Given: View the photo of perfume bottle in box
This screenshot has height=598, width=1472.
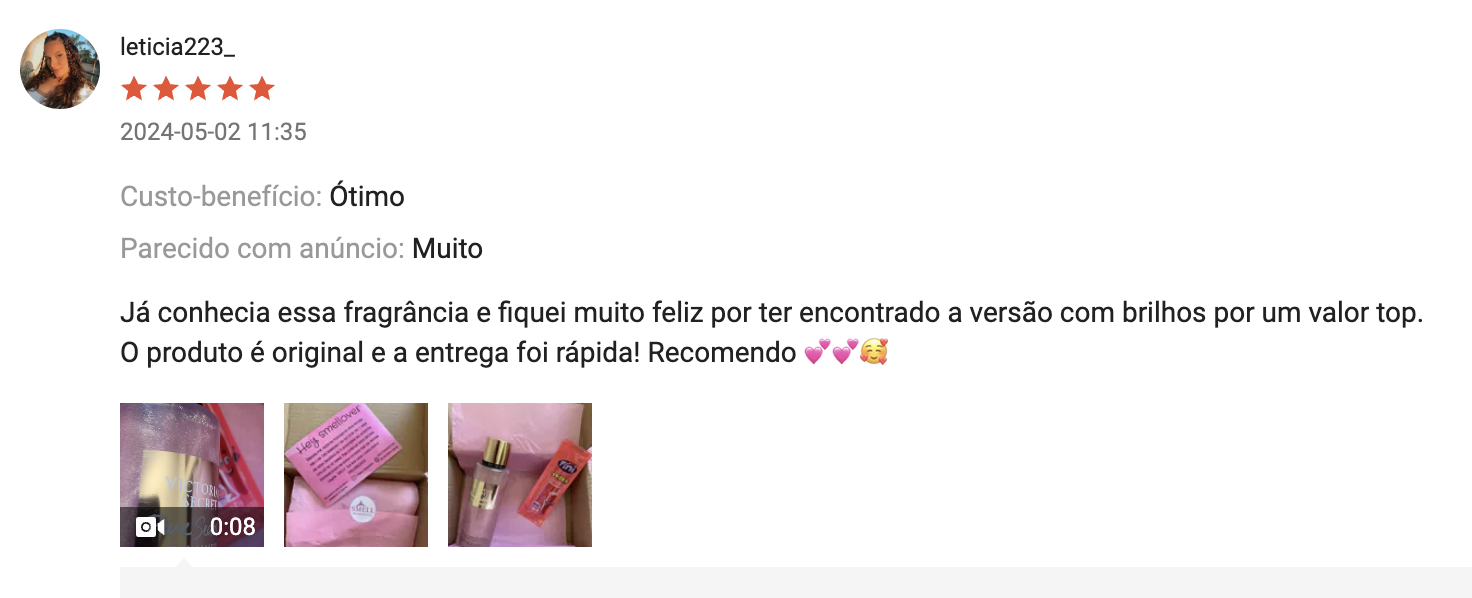Looking at the screenshot, I should pyautogui.click(x=520, y=475).
